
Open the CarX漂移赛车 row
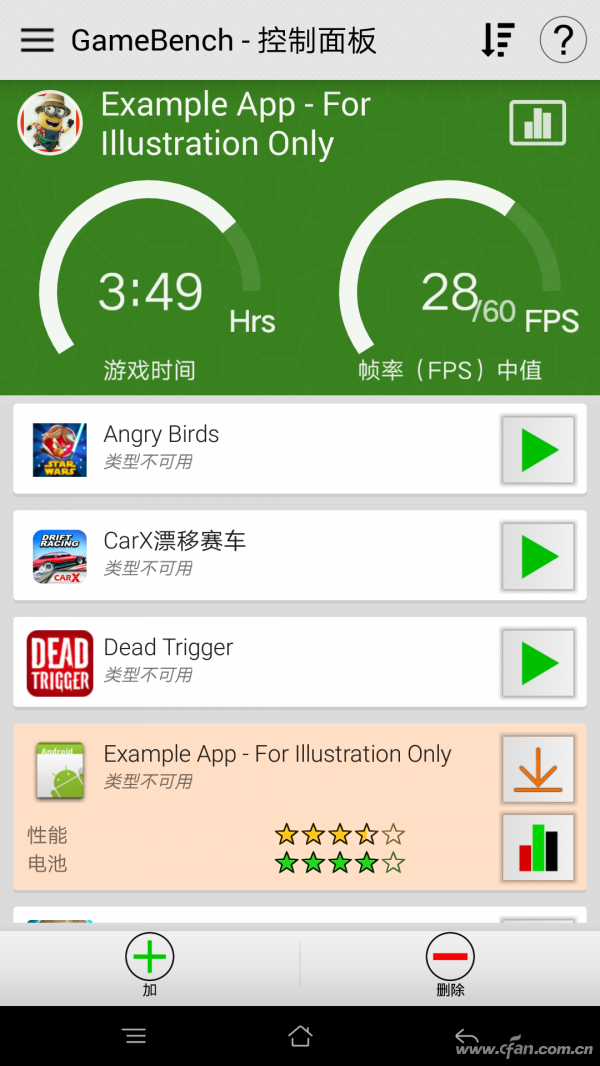point(250,555)
